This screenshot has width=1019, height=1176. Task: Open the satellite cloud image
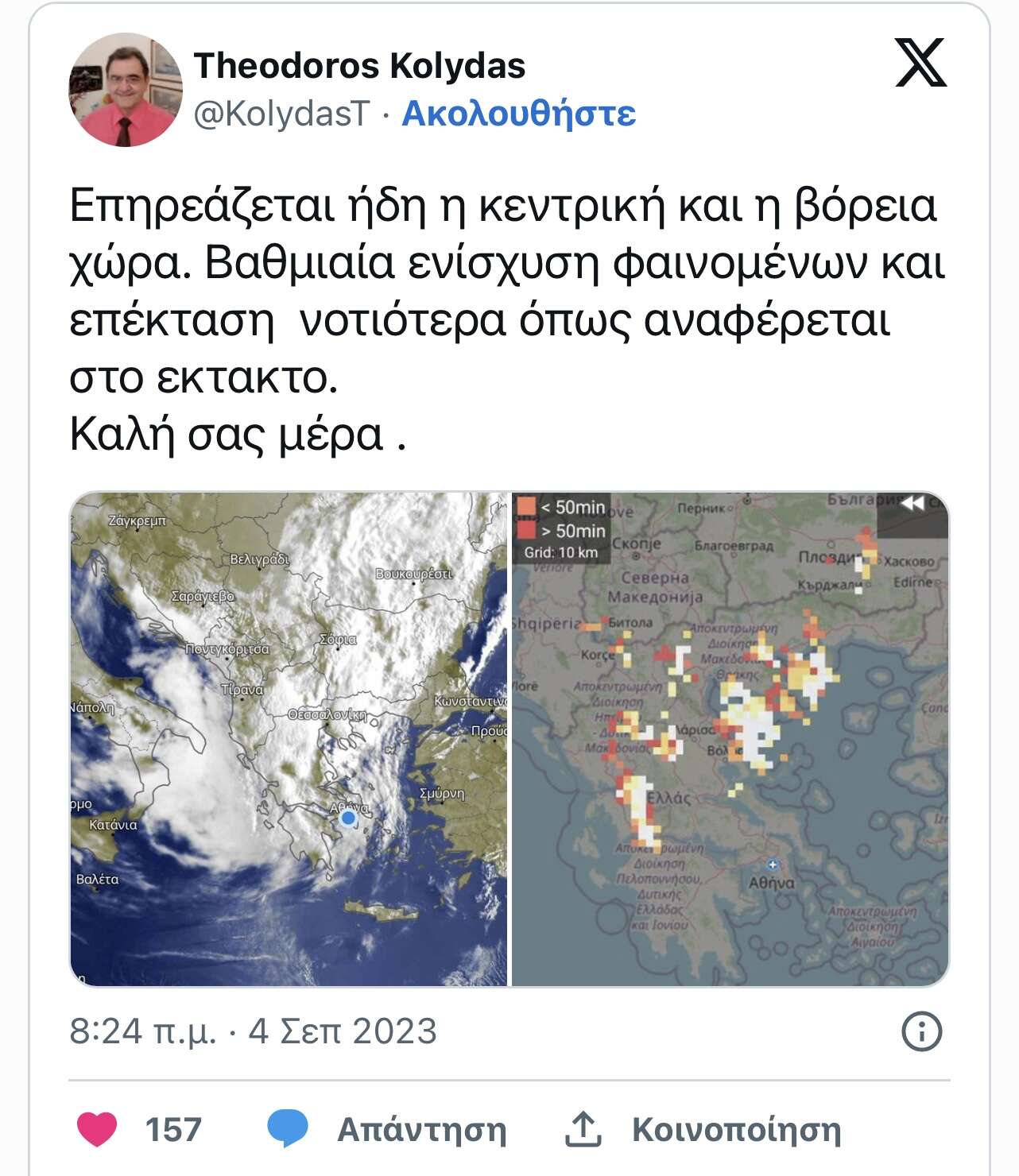pos(289,739)
